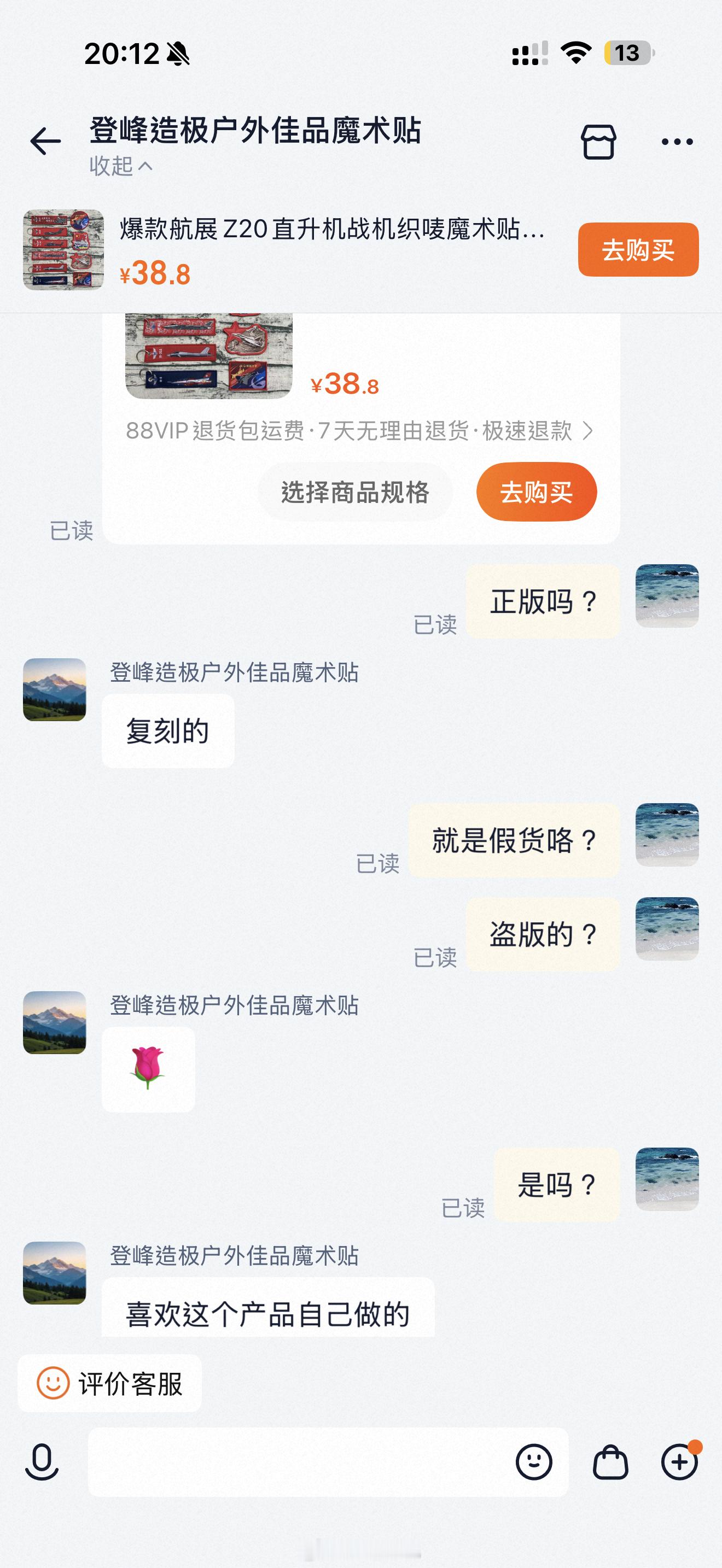Tap the ¥38.8 price label
722x1568 pixels.
pyautogui.click(x=154, y=274)
